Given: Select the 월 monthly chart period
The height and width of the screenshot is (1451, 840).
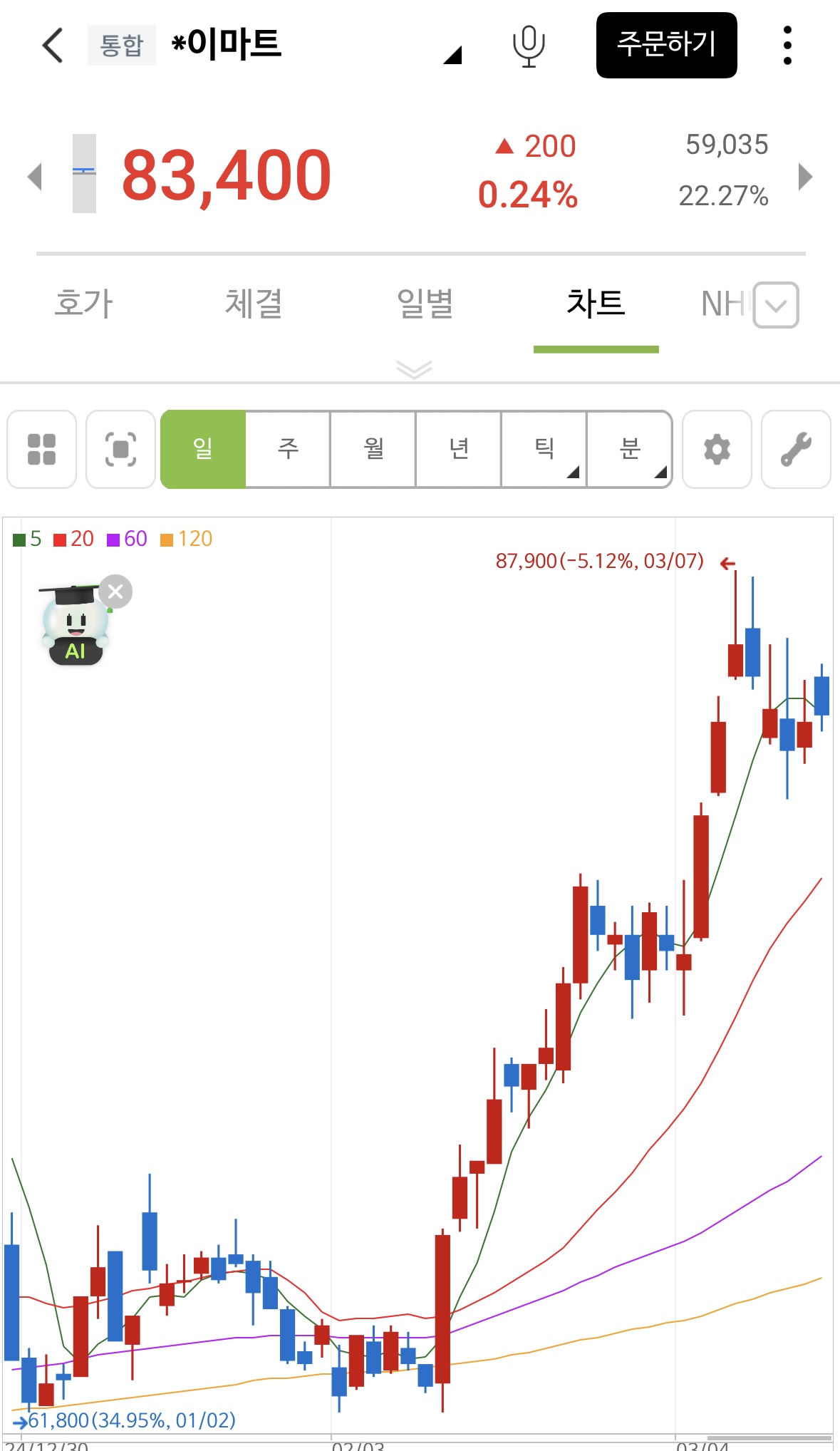Looking at the screenshot, I should click(x=373, y=449).
